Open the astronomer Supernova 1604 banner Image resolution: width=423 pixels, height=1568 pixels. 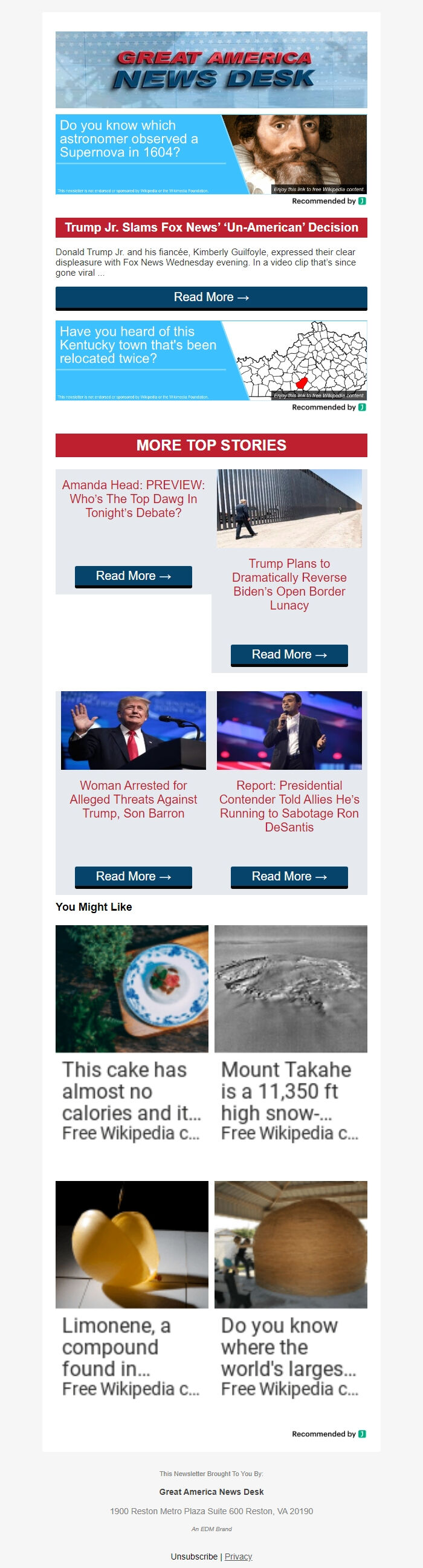pyautogui.click(x=210, y=154)
